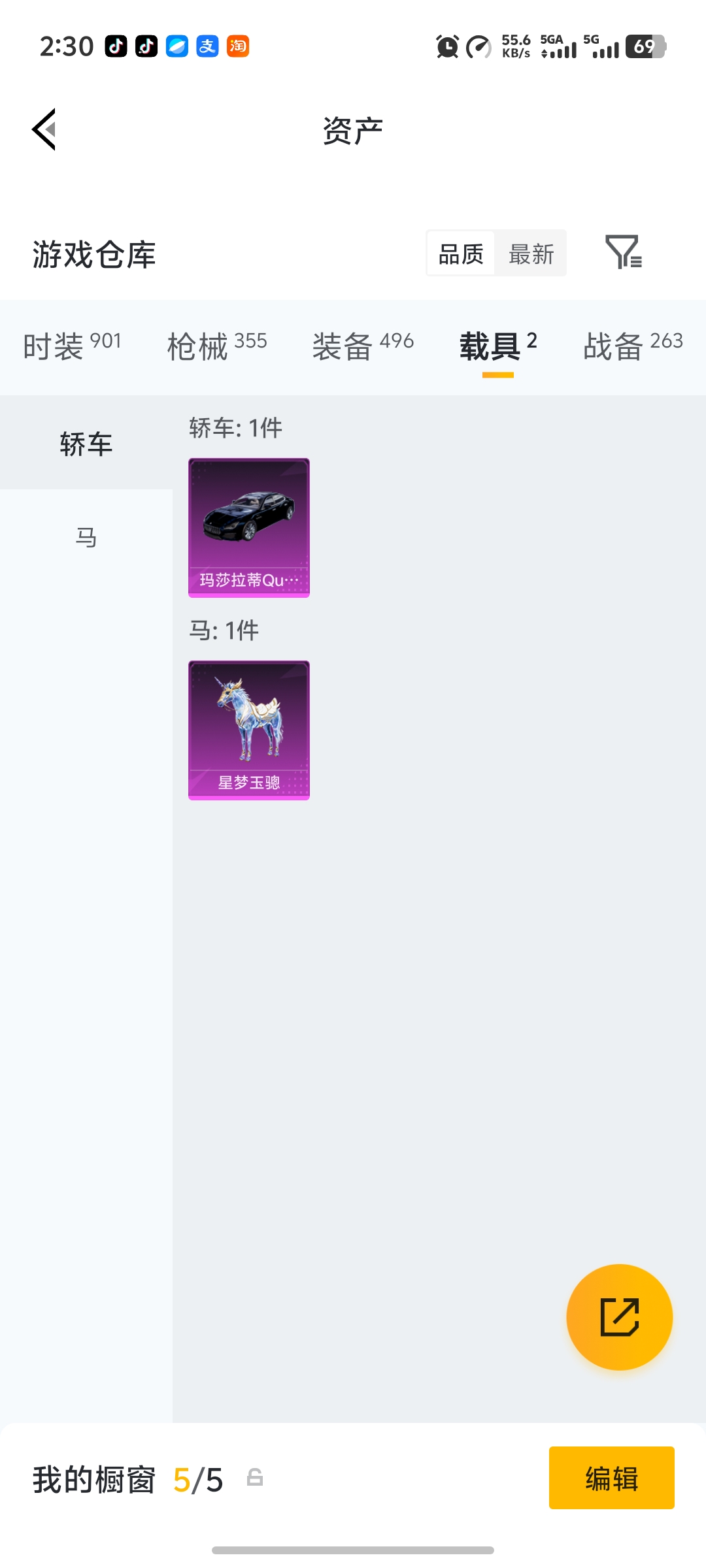Image resolution: width=706 pixels, height=1568 pixels.
Task: Click the back arrow to leave 资产 page
Action: (43, 129)
